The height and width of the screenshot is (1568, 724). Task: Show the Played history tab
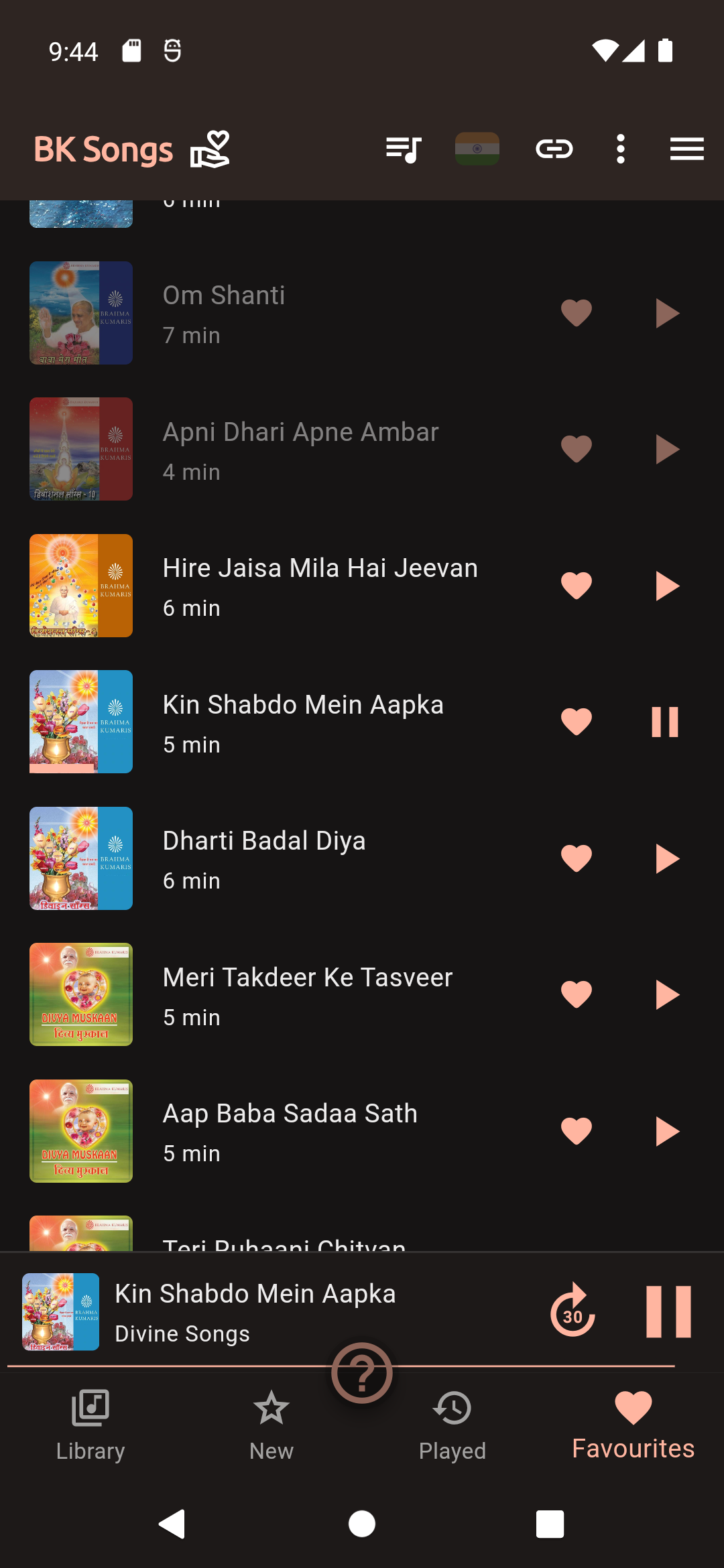tap(452, 1425)
